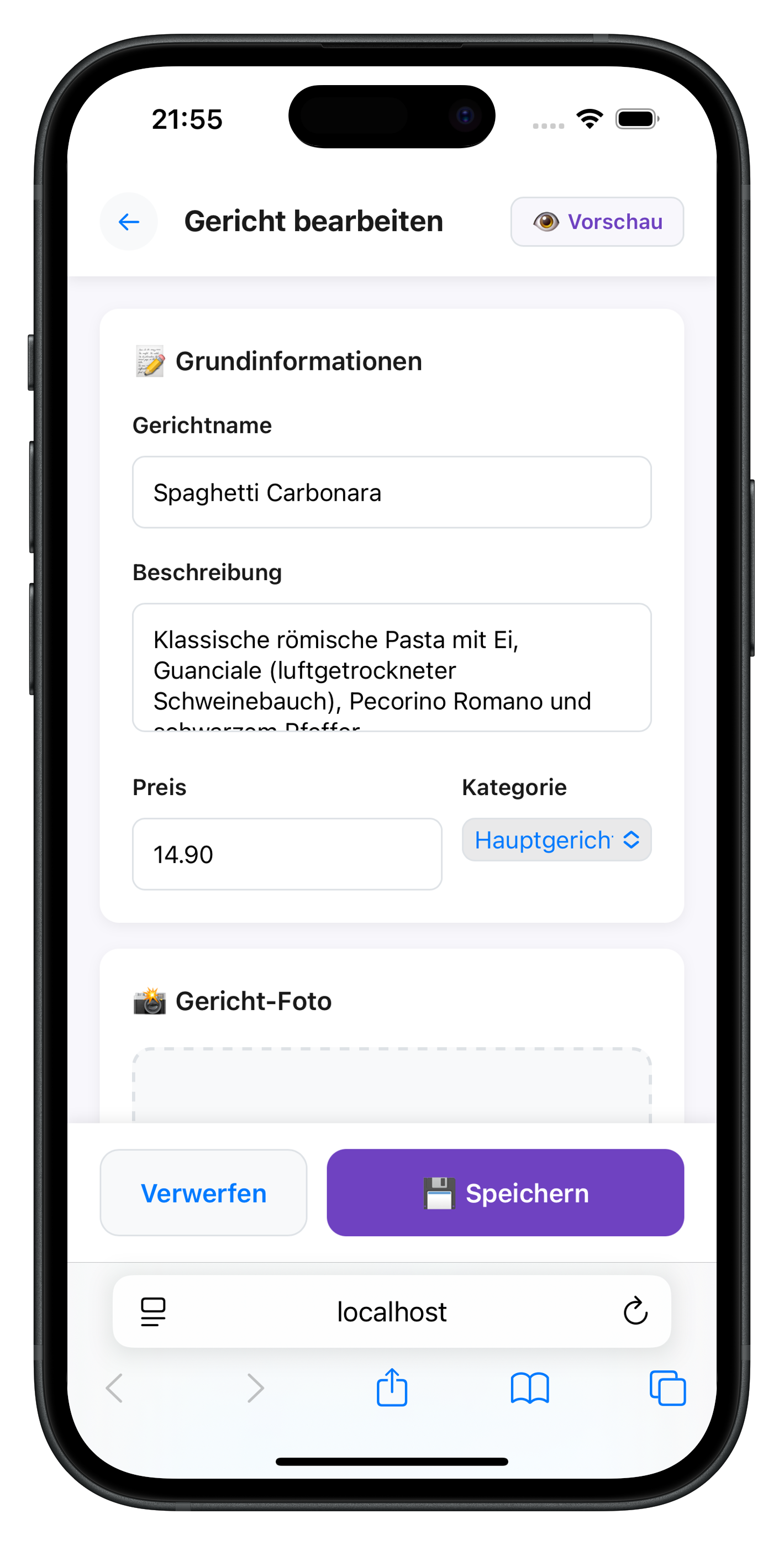The image size is (784, 1545).
Task: Open the page settings icon in address bar
Action: coord(153,1312)
